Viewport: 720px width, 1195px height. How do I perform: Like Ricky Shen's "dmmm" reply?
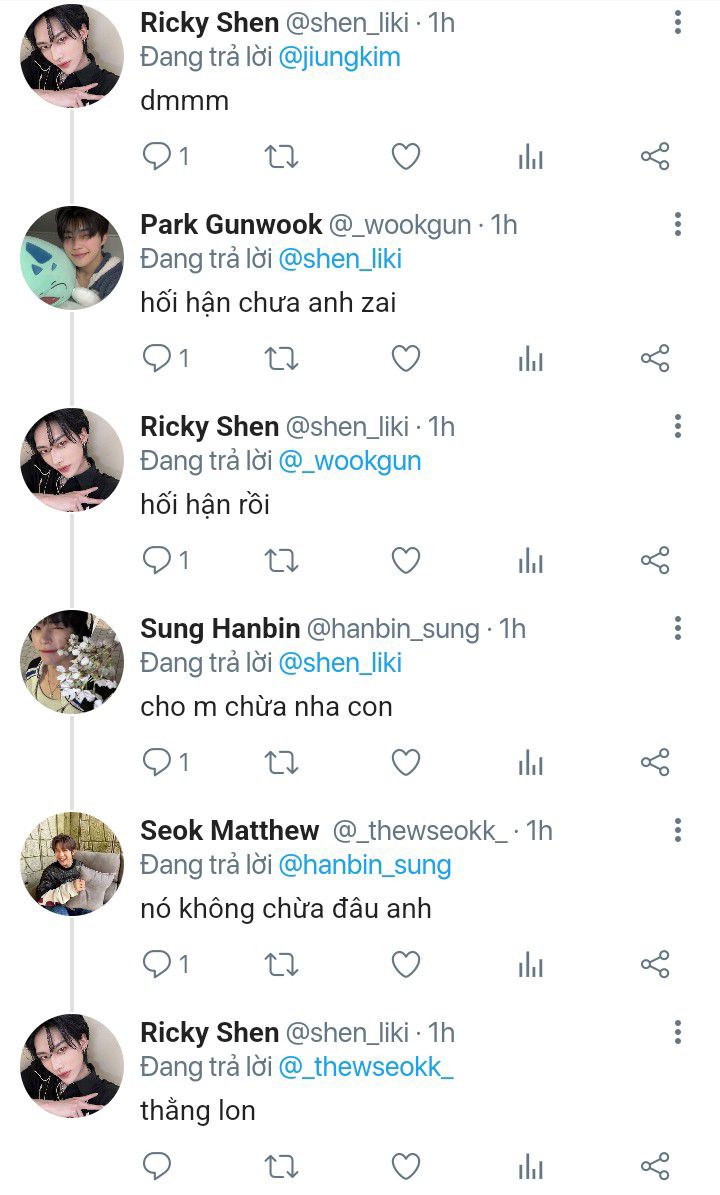[x=405, y=157]
